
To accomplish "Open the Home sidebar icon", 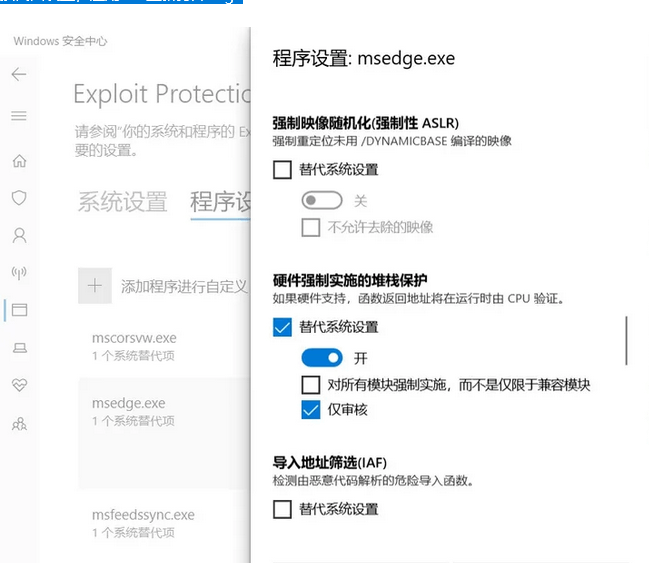I will (18, 161).
